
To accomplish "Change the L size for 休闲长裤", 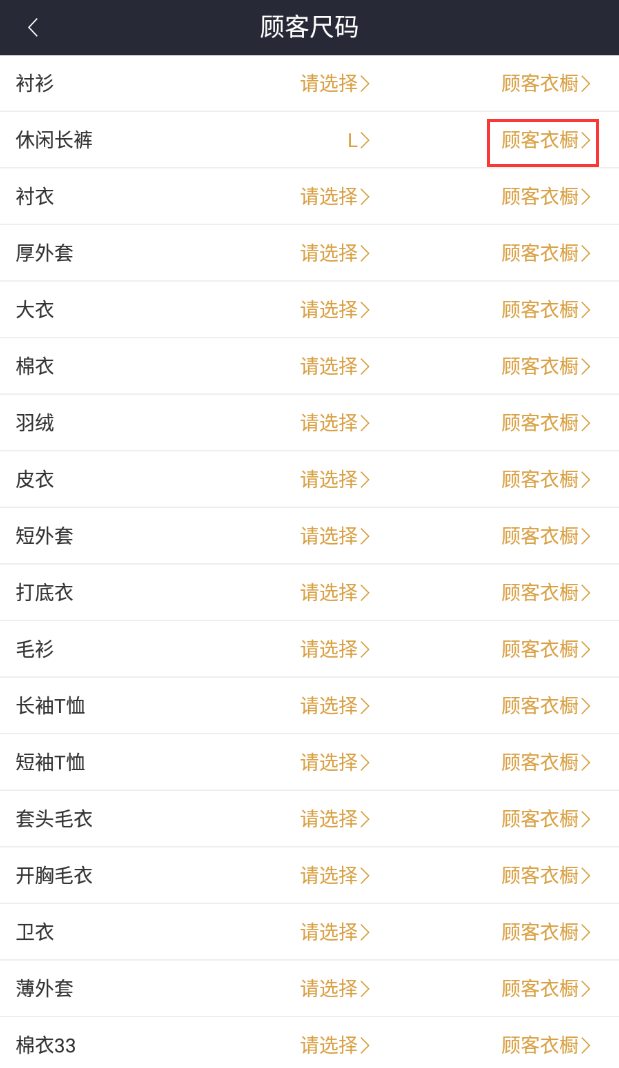I will pyautogui.click(x=358, y=141).
